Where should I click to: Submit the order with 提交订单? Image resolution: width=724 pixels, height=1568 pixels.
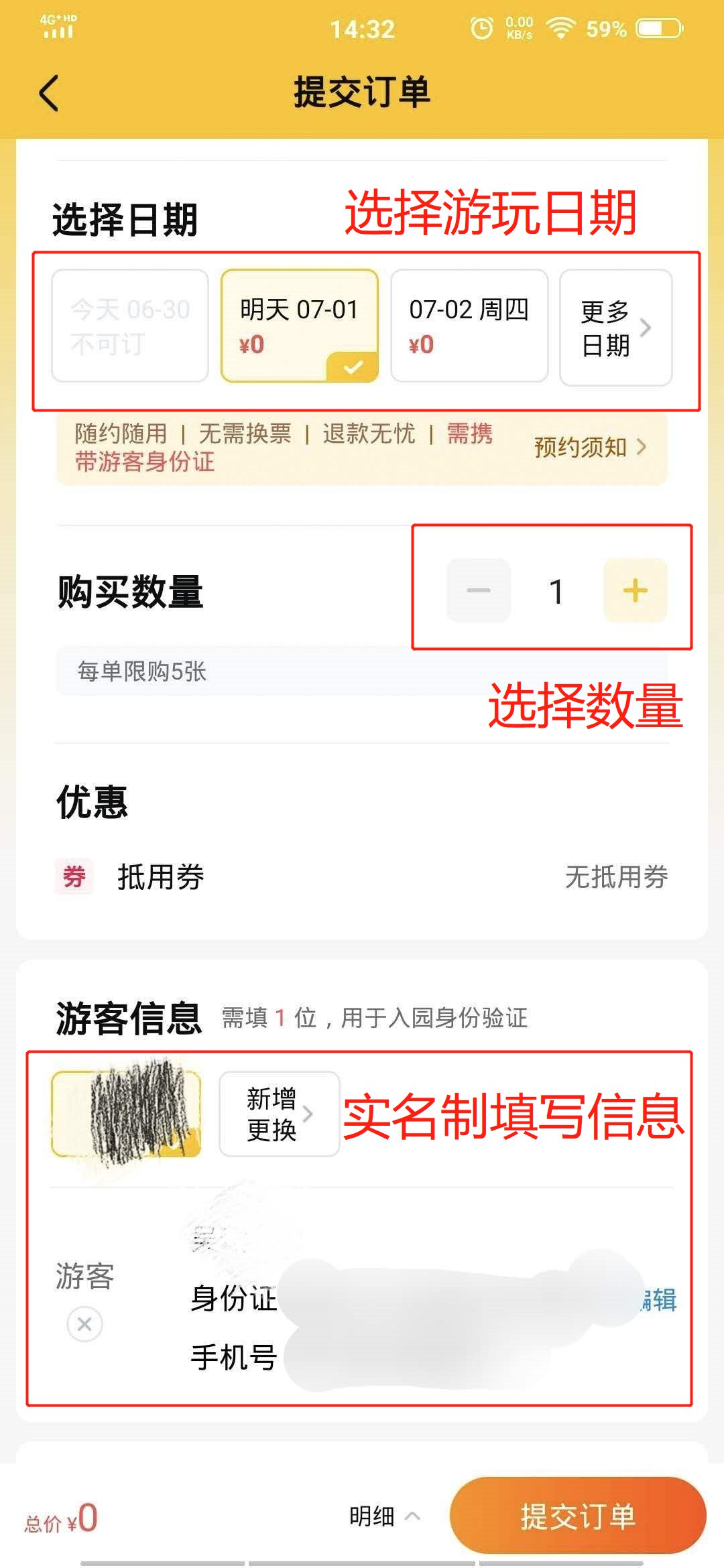tap(578, 1516)
